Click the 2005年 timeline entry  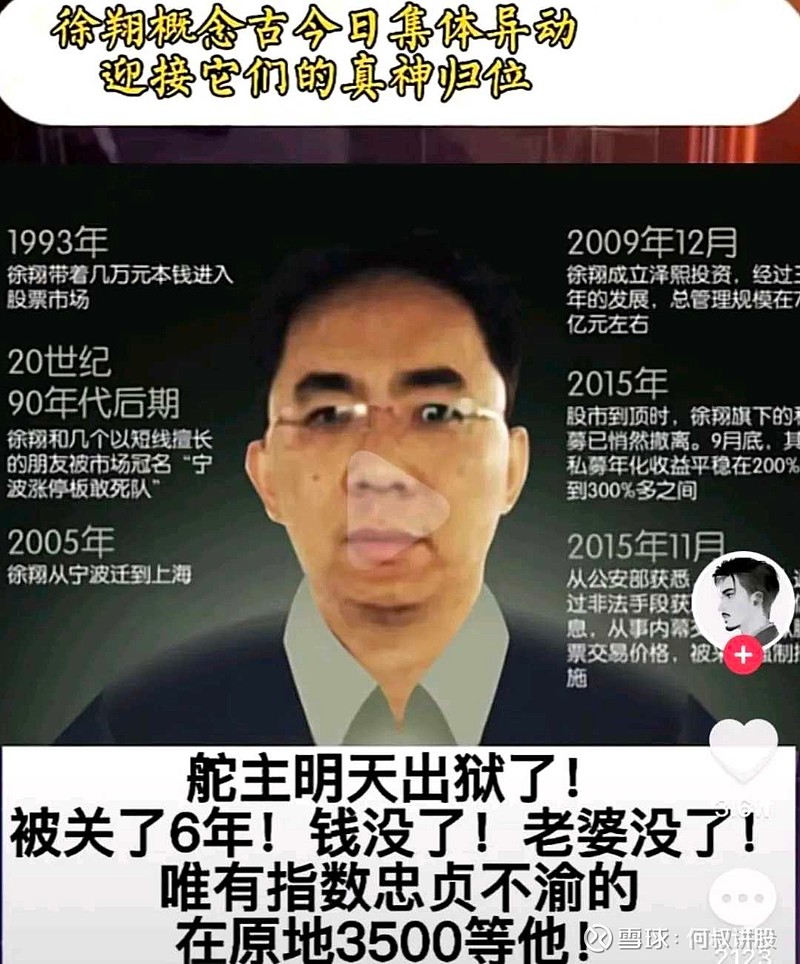tap(60, 541)
